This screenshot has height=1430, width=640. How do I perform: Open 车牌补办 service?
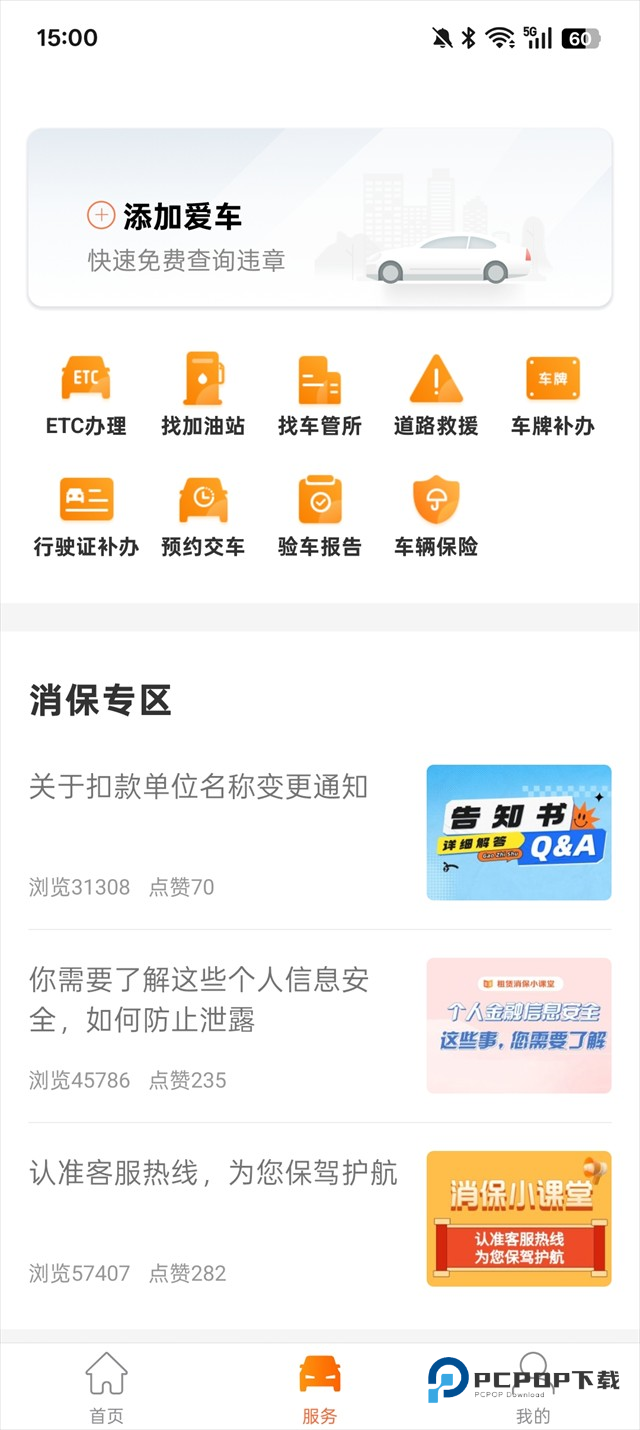tap(553, 395)
